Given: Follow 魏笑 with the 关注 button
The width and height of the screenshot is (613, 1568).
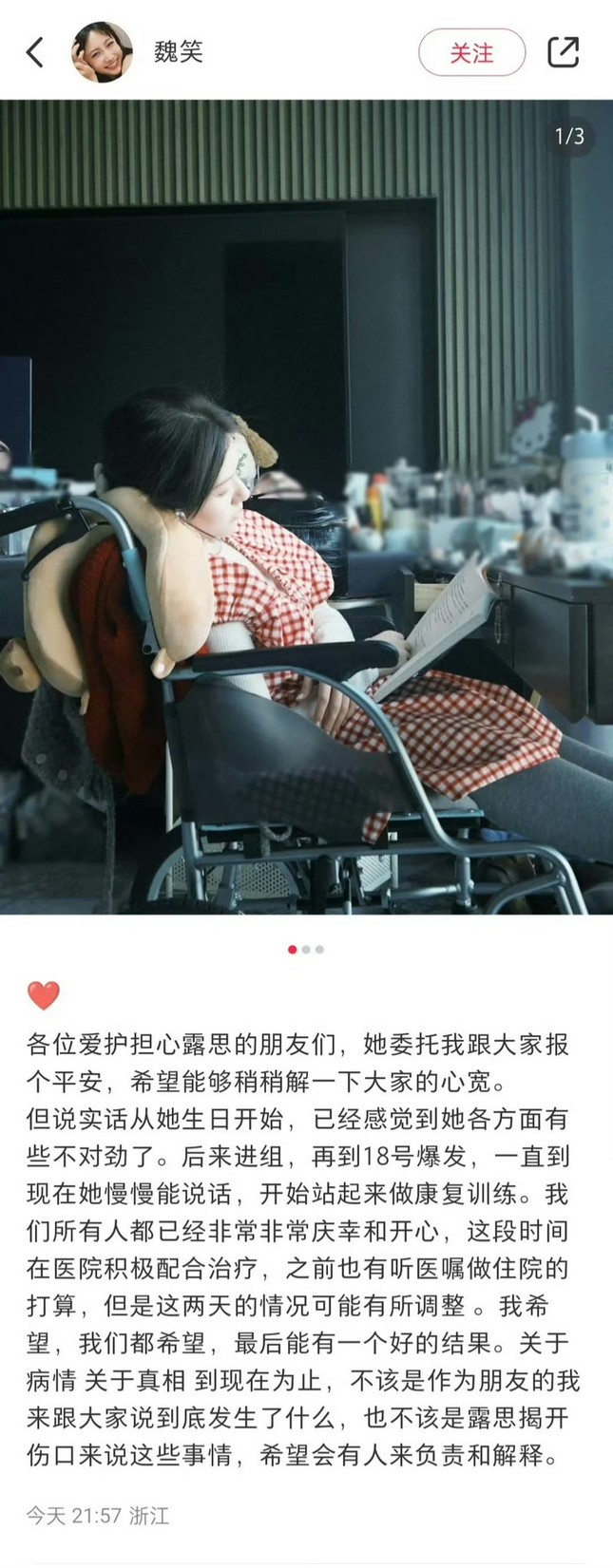Looking at the screenshot, I should [x=471, y=52].
